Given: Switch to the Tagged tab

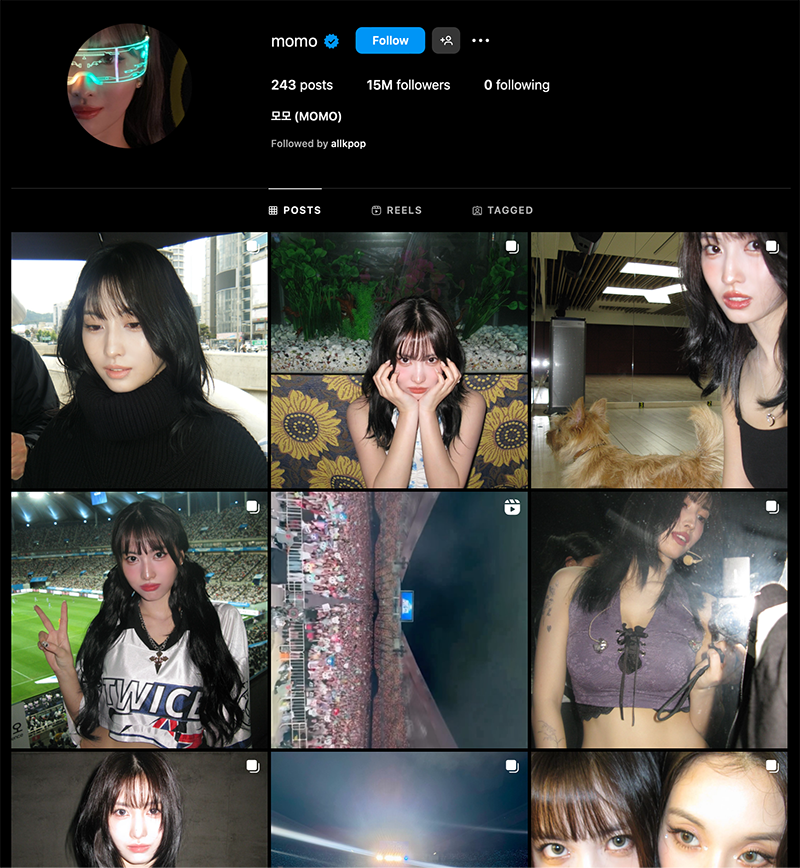Looking at the screenshot, I should click(502, 210).
